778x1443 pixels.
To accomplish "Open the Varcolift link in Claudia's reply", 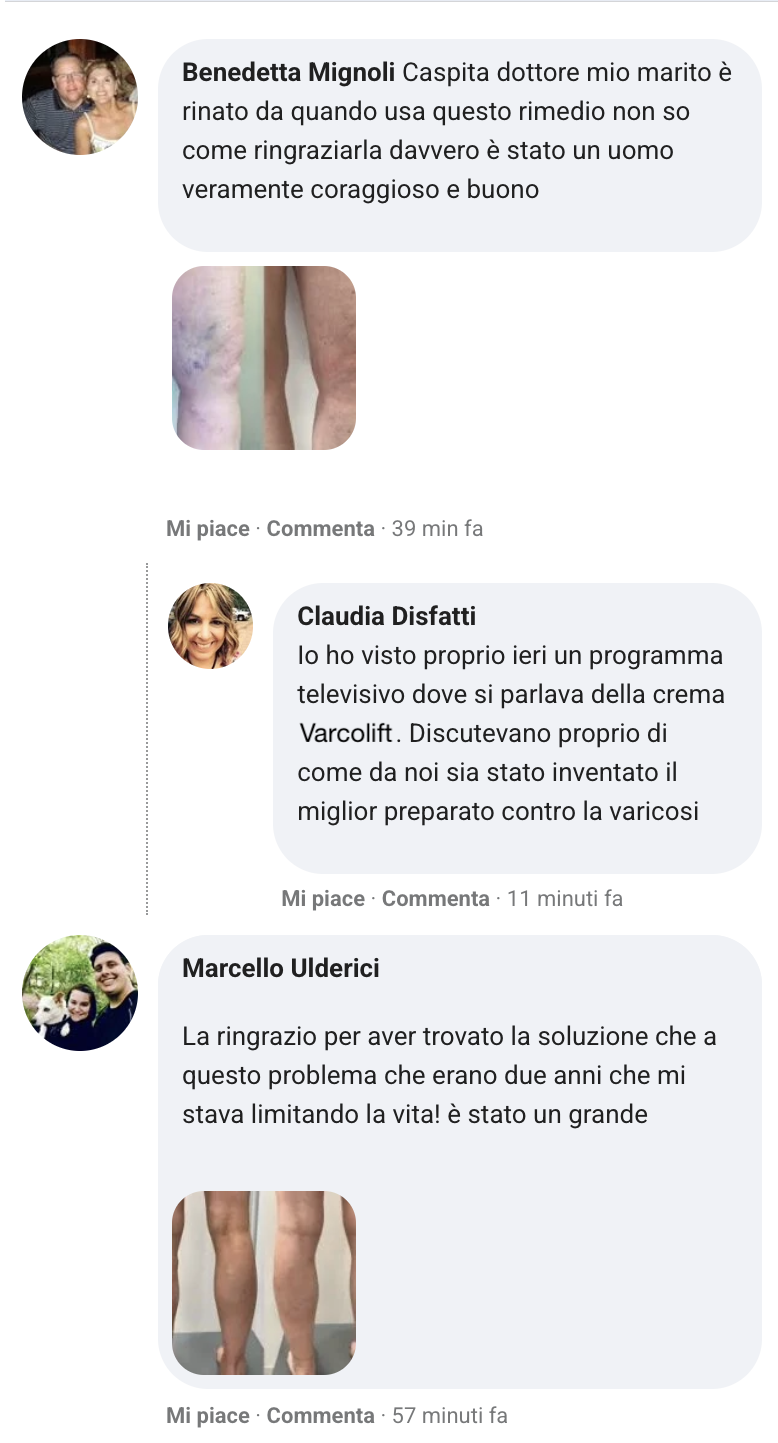I will 349,733.
